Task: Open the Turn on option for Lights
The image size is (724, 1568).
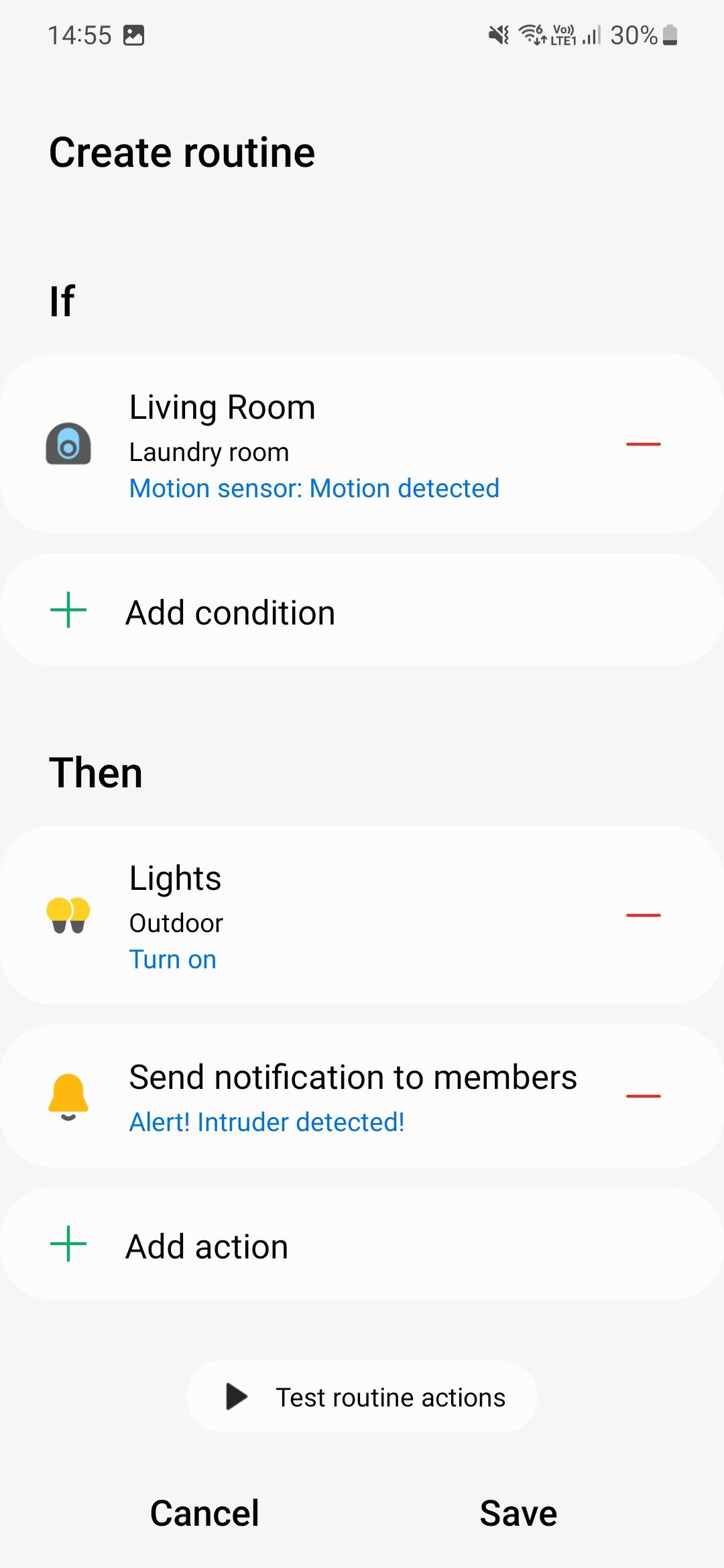Action: [x=172, y=959]
